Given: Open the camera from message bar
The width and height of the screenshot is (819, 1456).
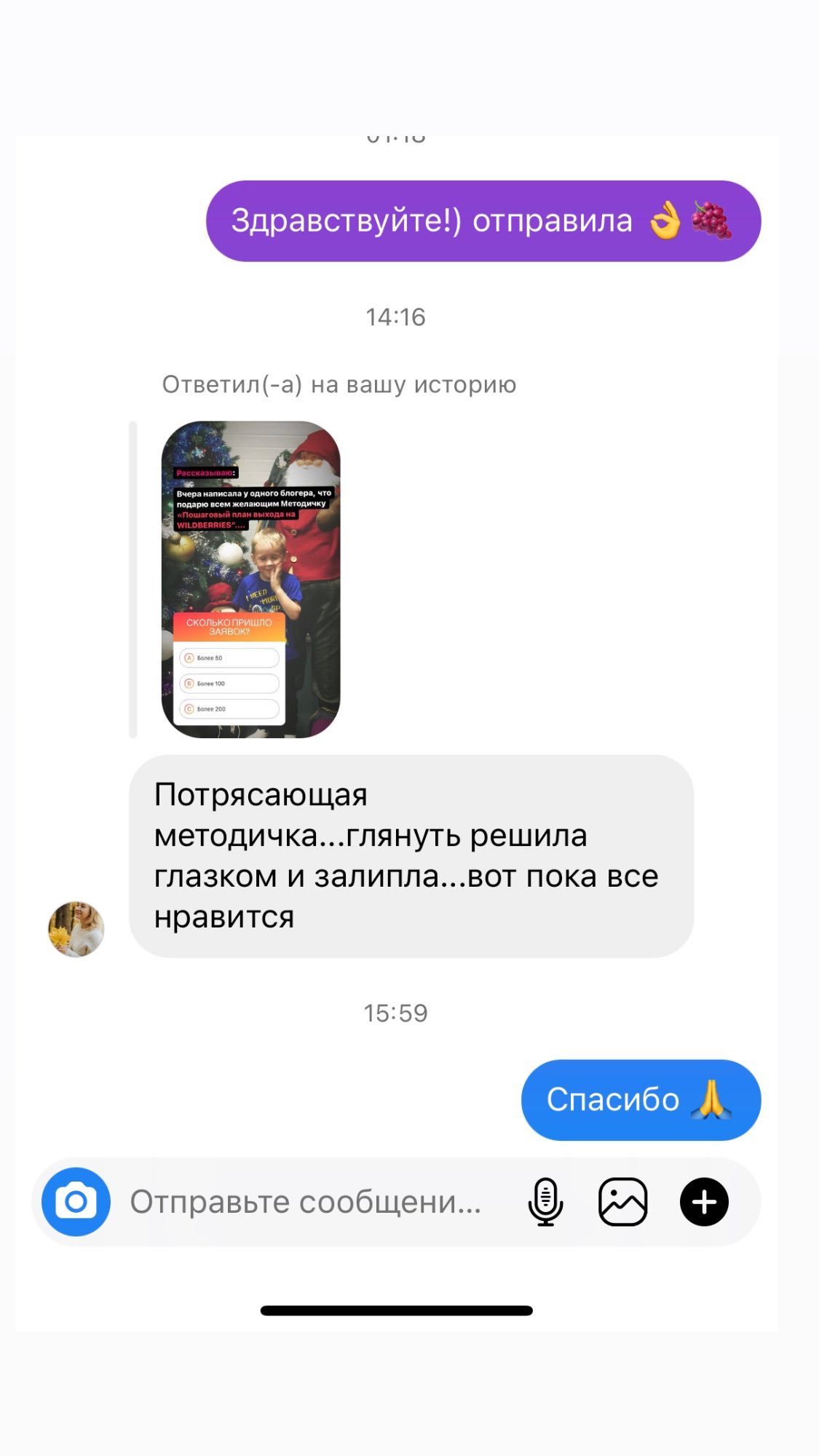Looking at the screenshot, I should click(x=76, y=1202).
